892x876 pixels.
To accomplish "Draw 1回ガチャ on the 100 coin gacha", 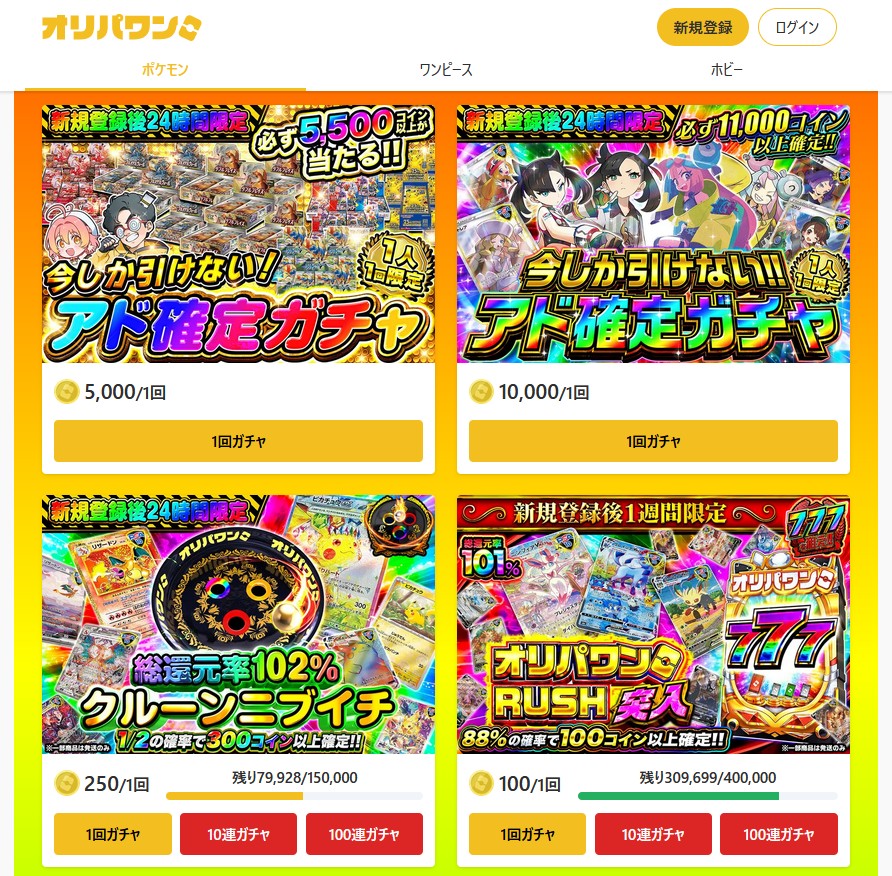I will point(527,834).
